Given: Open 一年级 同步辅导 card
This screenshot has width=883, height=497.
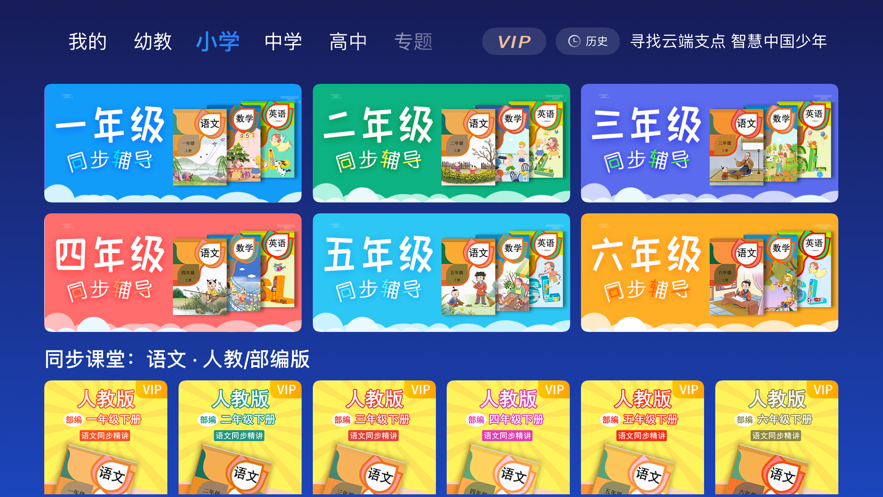Looking at the screenshot, I should [173, 143].
